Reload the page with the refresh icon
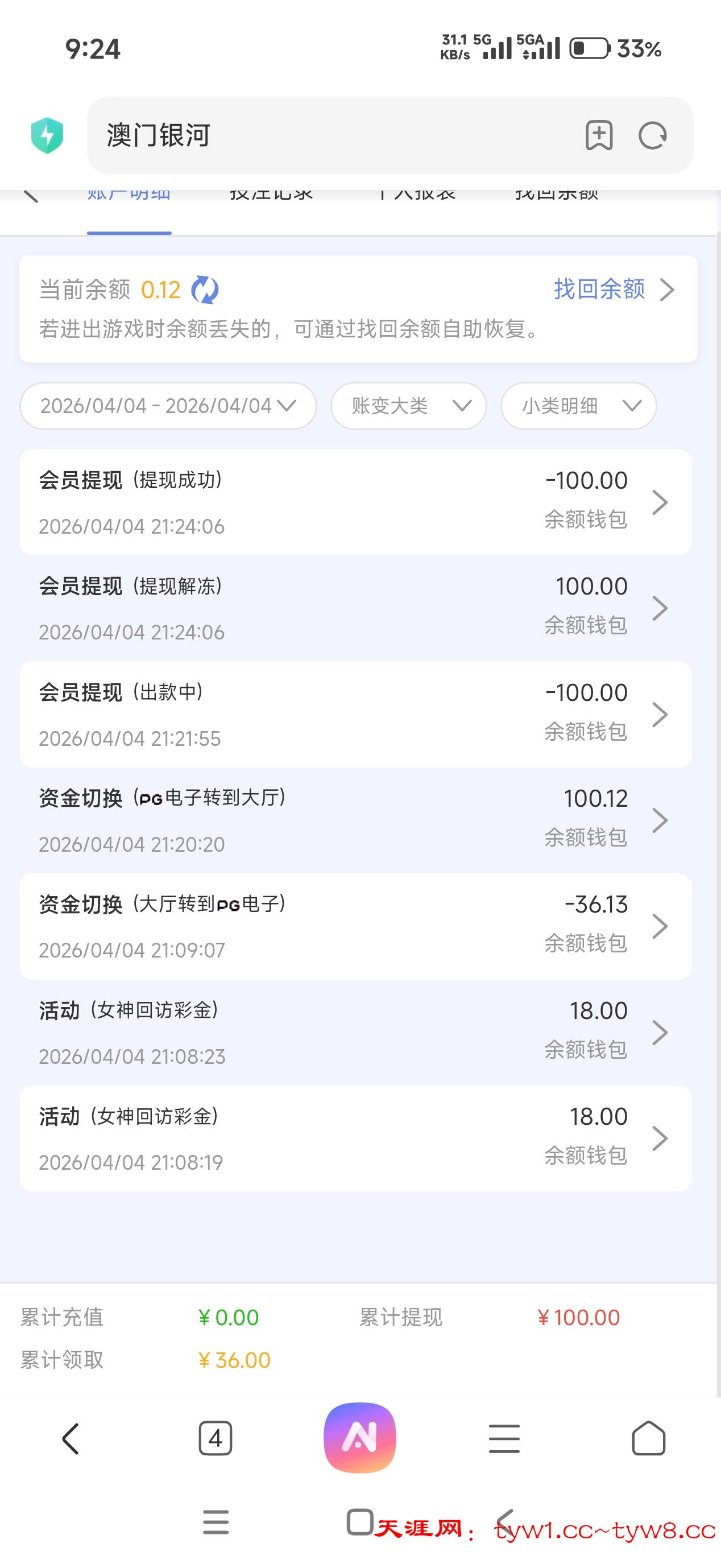721x1568 pixels. tap(652, 135)
